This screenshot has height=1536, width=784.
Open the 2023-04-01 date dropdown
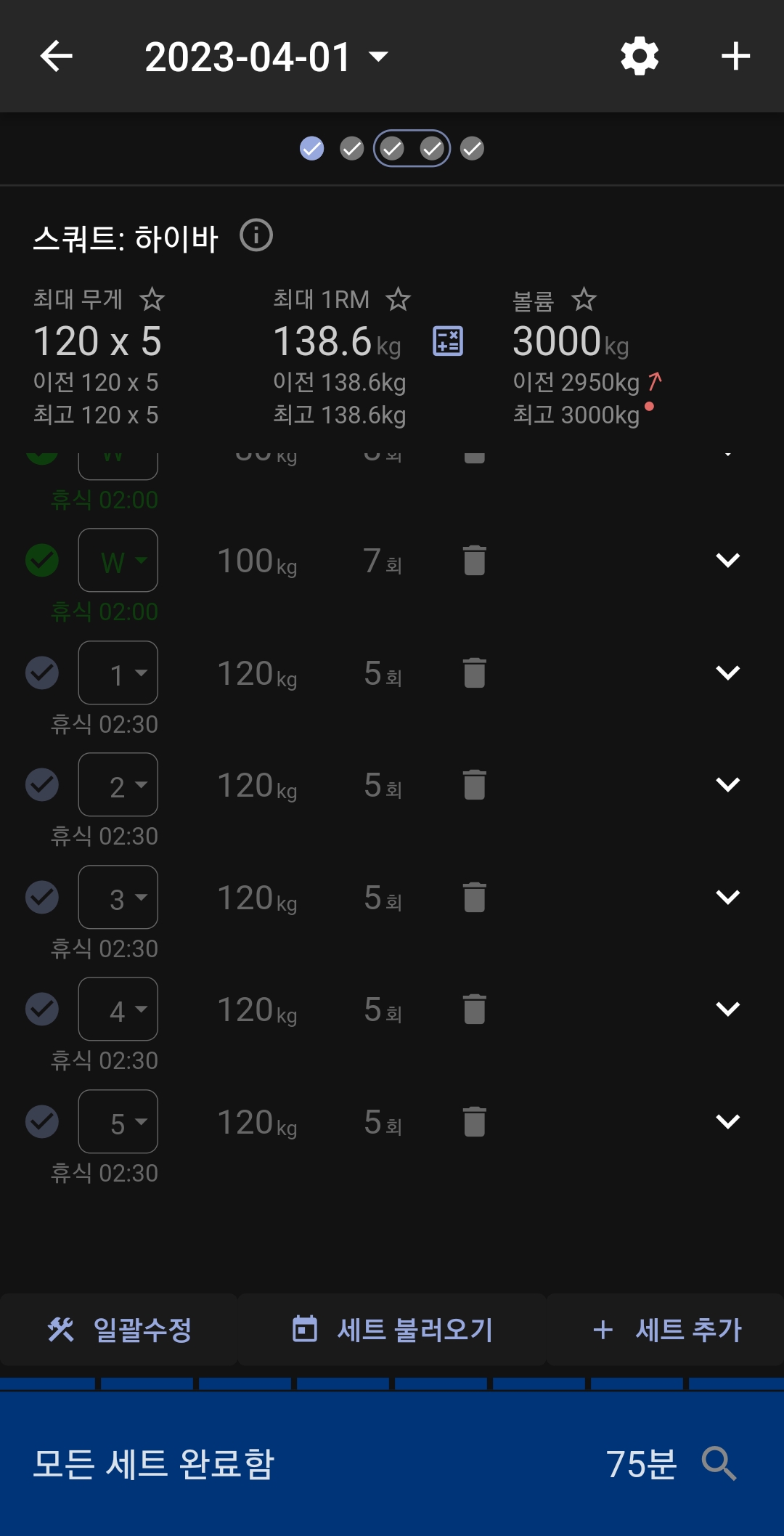[x=266, y=57]
